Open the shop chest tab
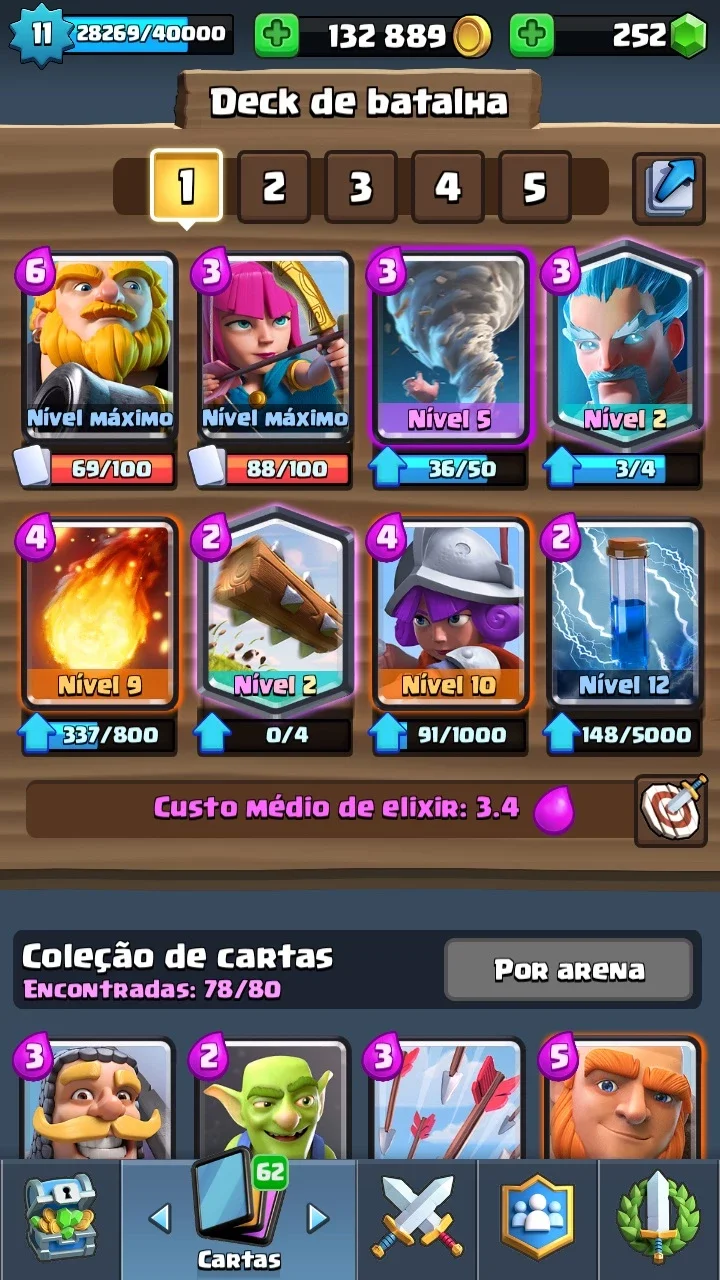The image size is (720, 1280). (x=60, y=1218)
